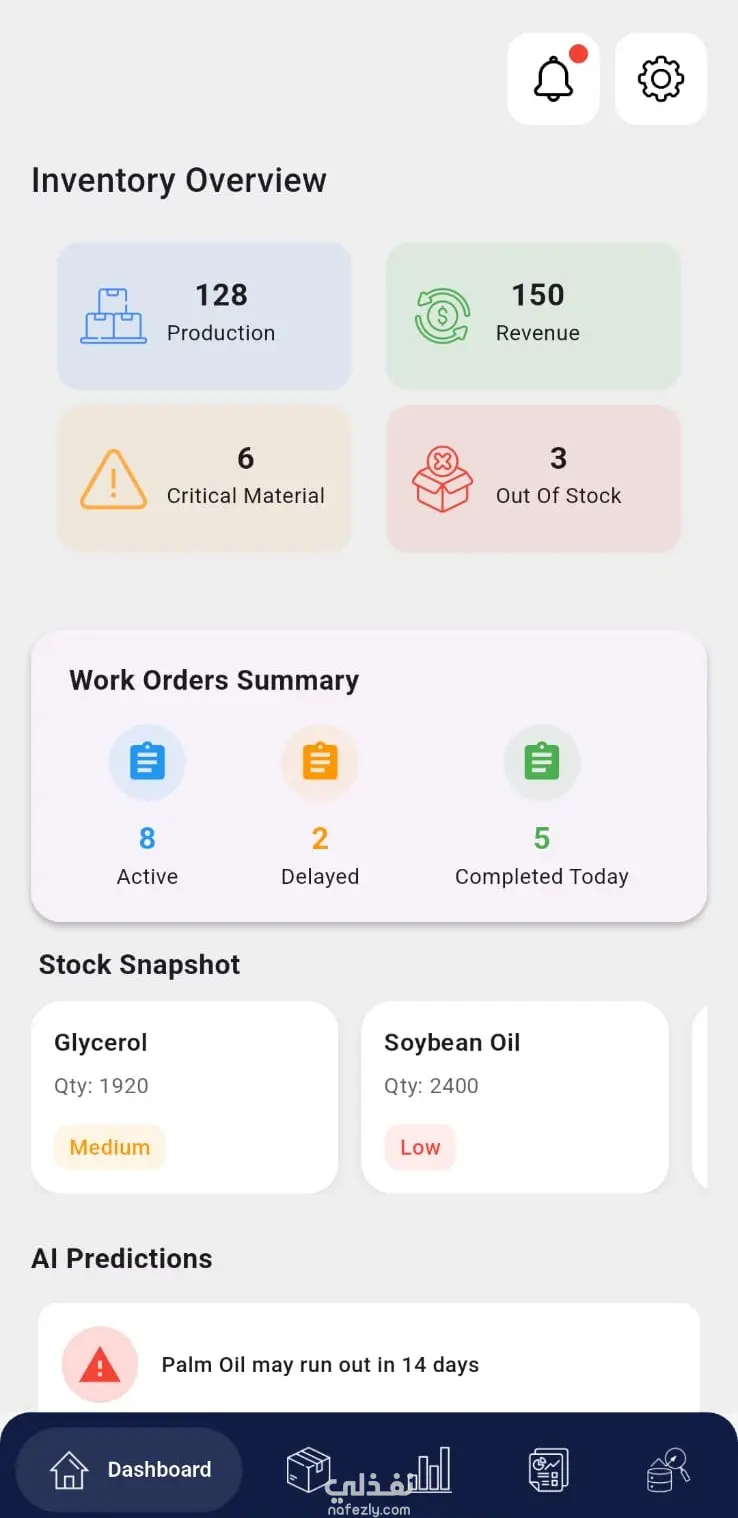The height and width of the screenshot is (1518, 738).
Task: View Active work orders
Action: click(x=147, y=805)
